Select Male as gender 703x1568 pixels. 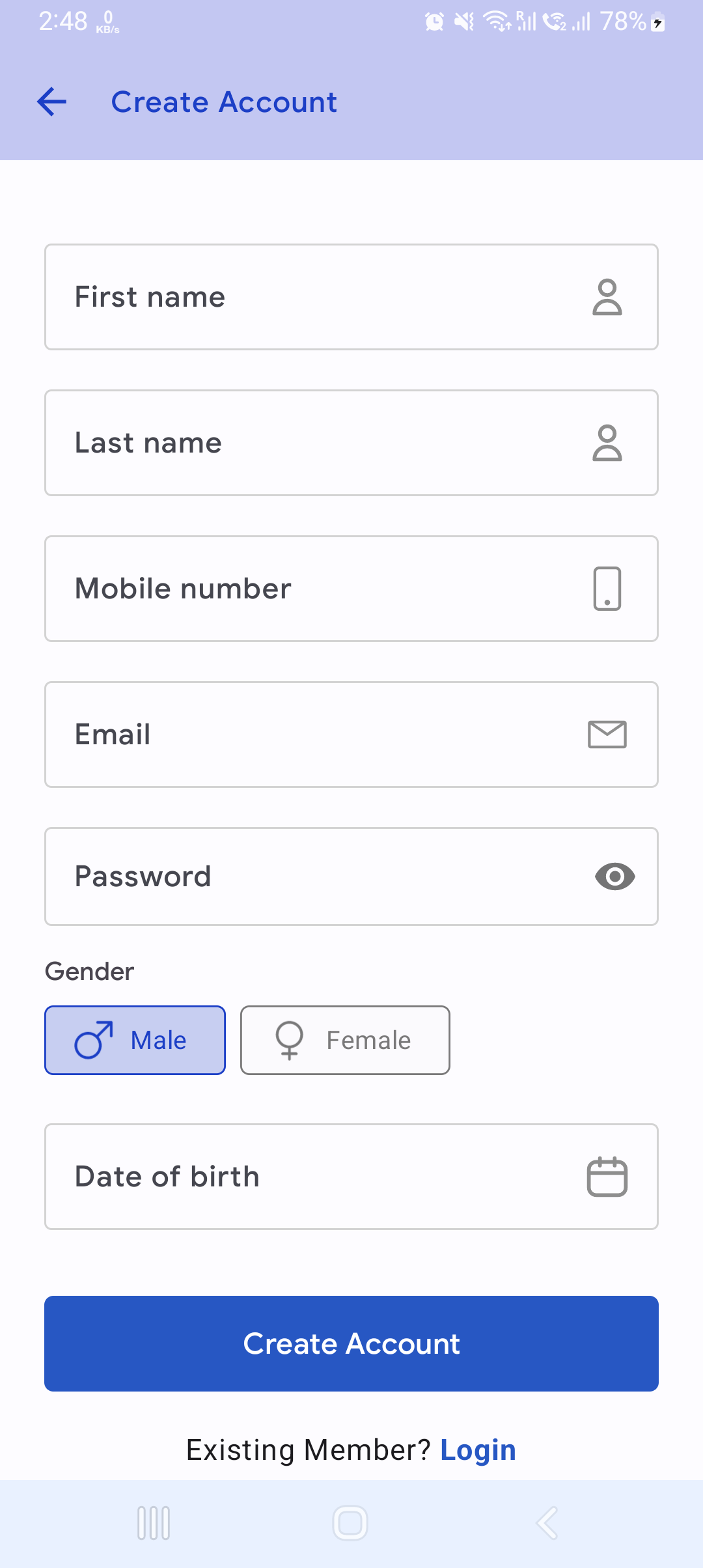coord(135,1040)
